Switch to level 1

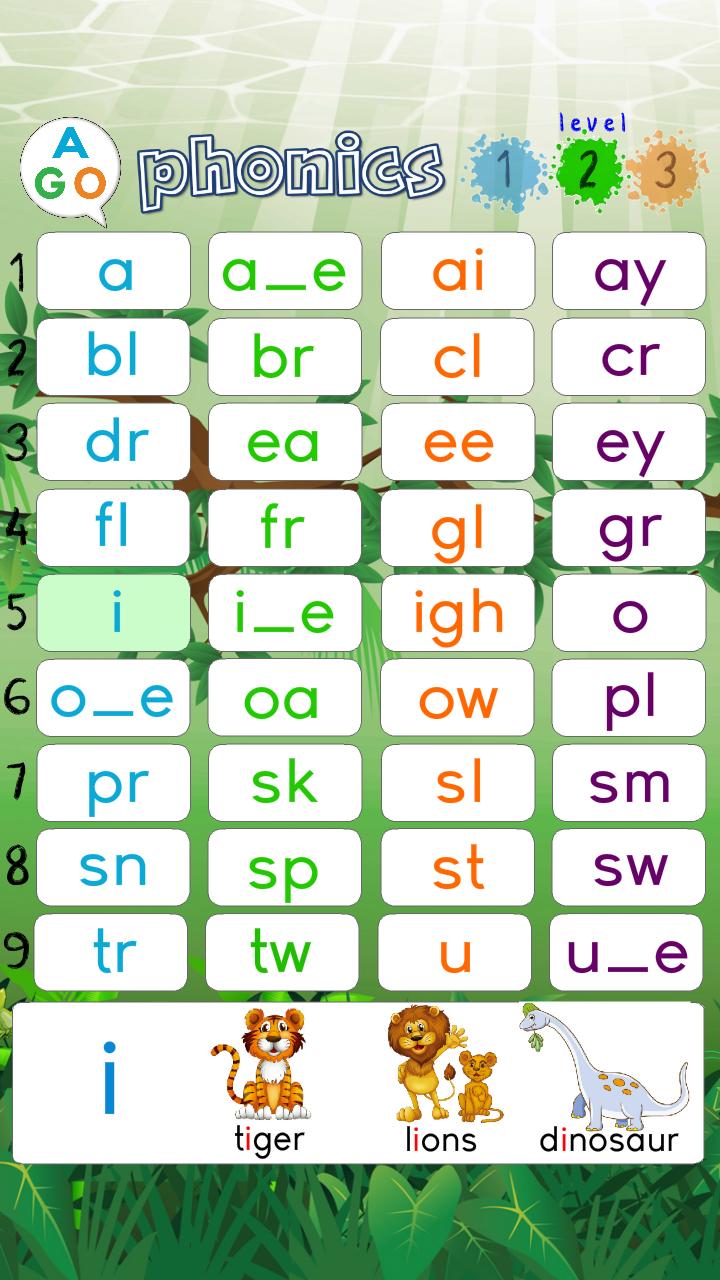tap(506, 172)
